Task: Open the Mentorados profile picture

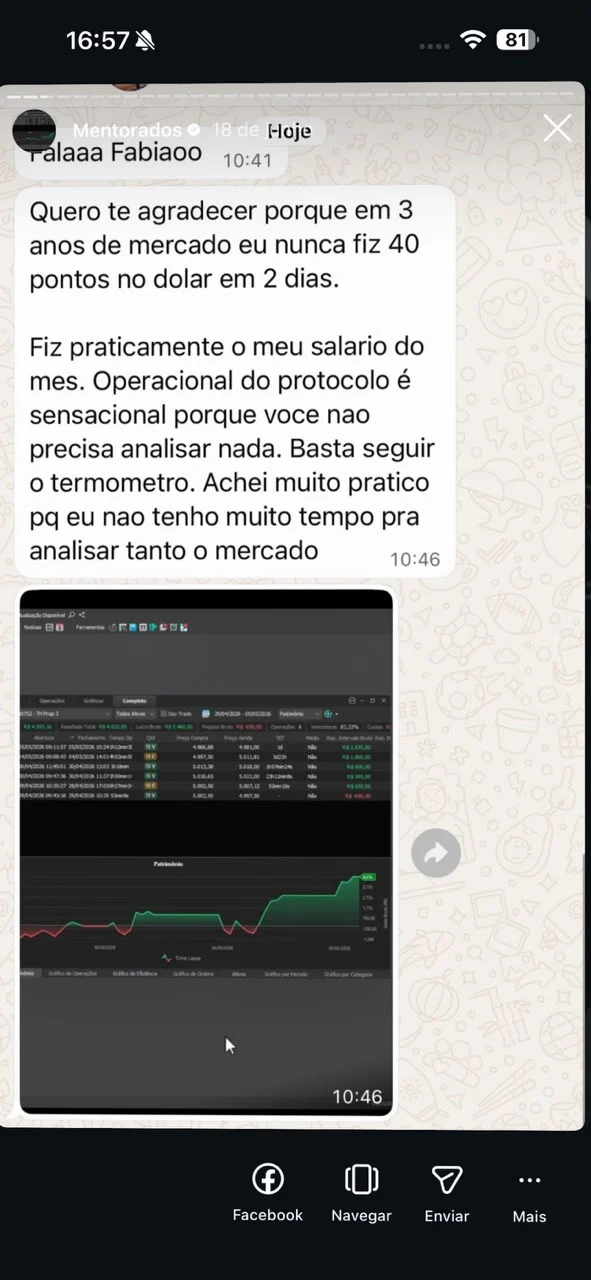Action: coord(34,131)
